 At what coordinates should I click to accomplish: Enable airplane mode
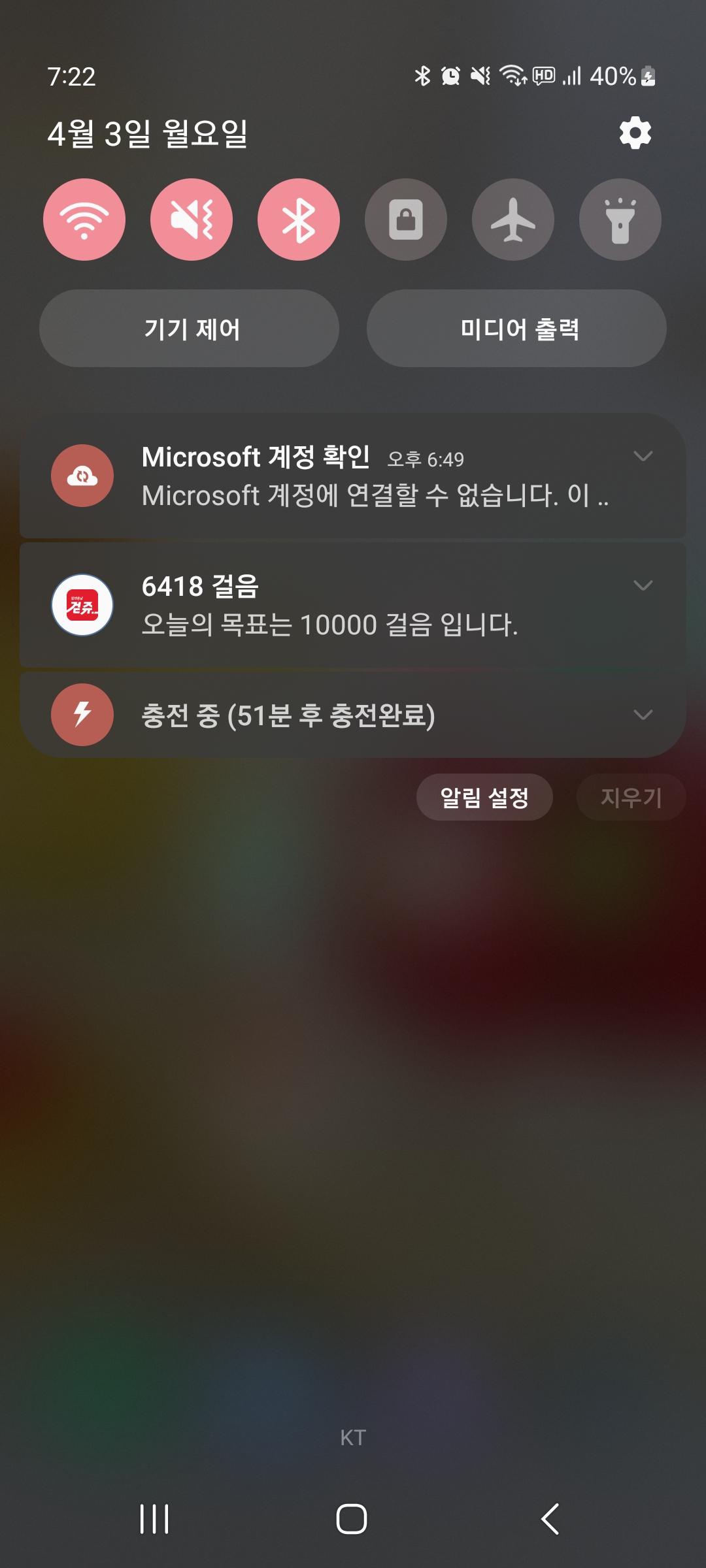[x=513, y=220]
